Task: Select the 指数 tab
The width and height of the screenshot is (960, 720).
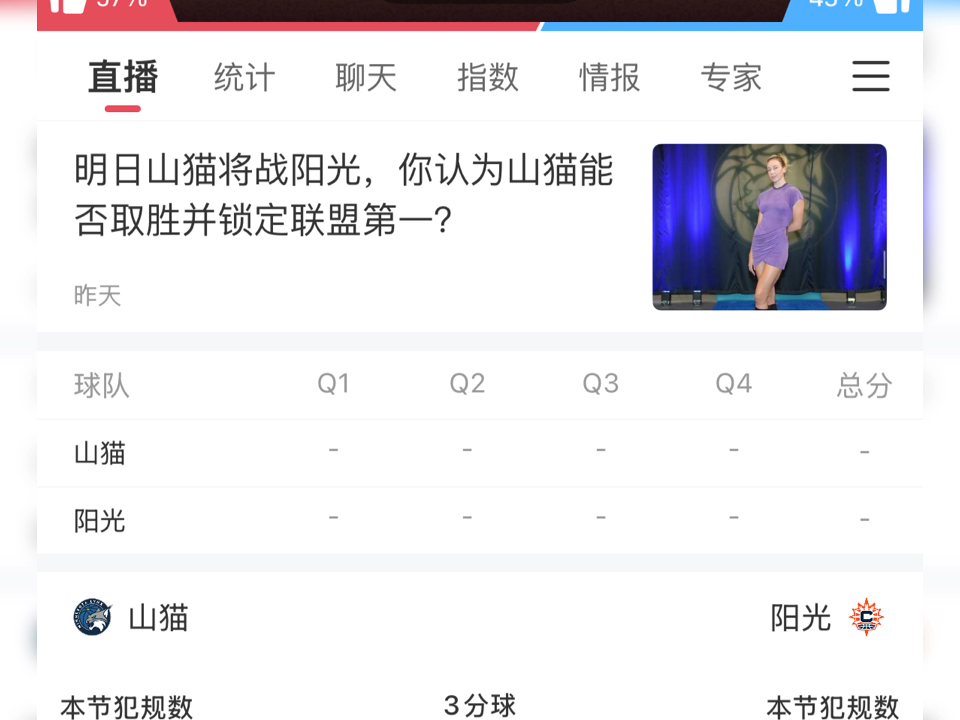Action: (488, 77)
